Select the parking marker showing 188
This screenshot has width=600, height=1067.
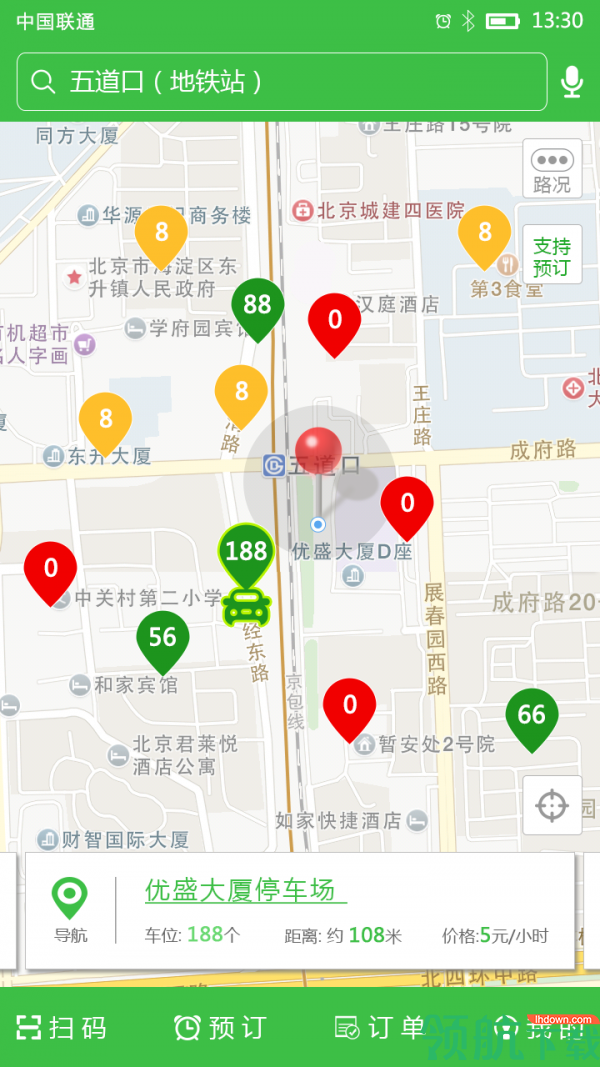coord(246,551)
